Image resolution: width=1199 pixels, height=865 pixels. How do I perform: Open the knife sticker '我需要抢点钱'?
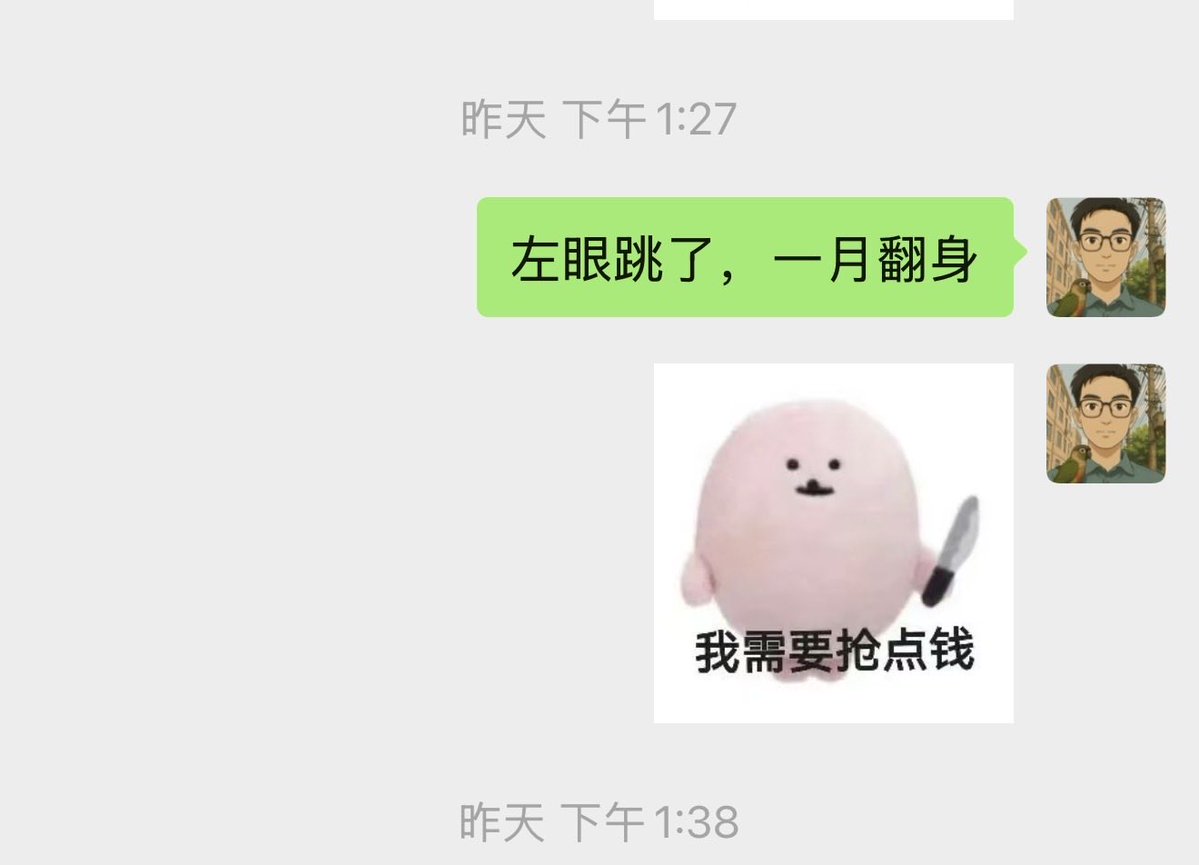pyautogui.click(x=833, y=543)
